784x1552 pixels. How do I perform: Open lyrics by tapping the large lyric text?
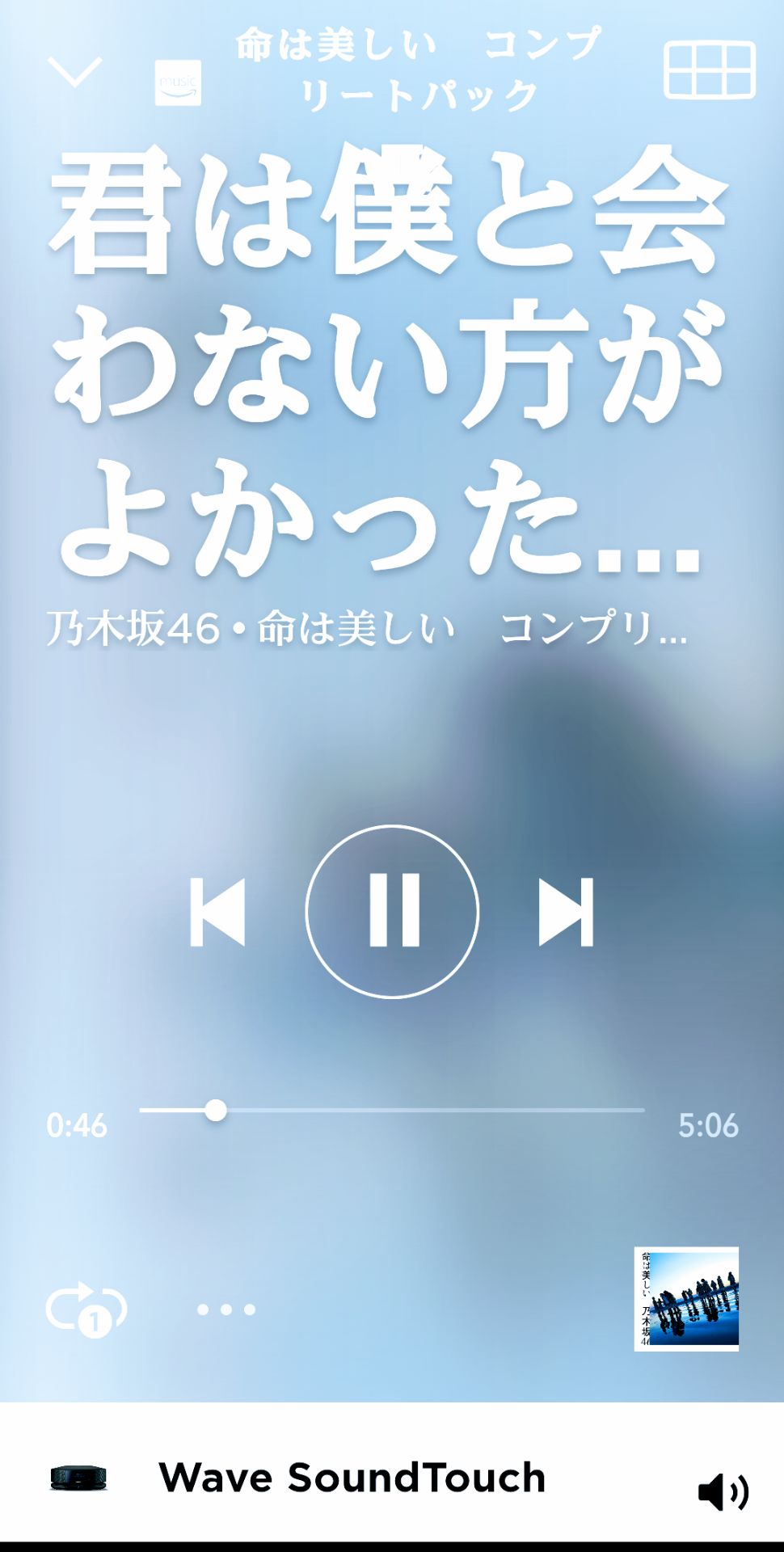pos(388,364)
